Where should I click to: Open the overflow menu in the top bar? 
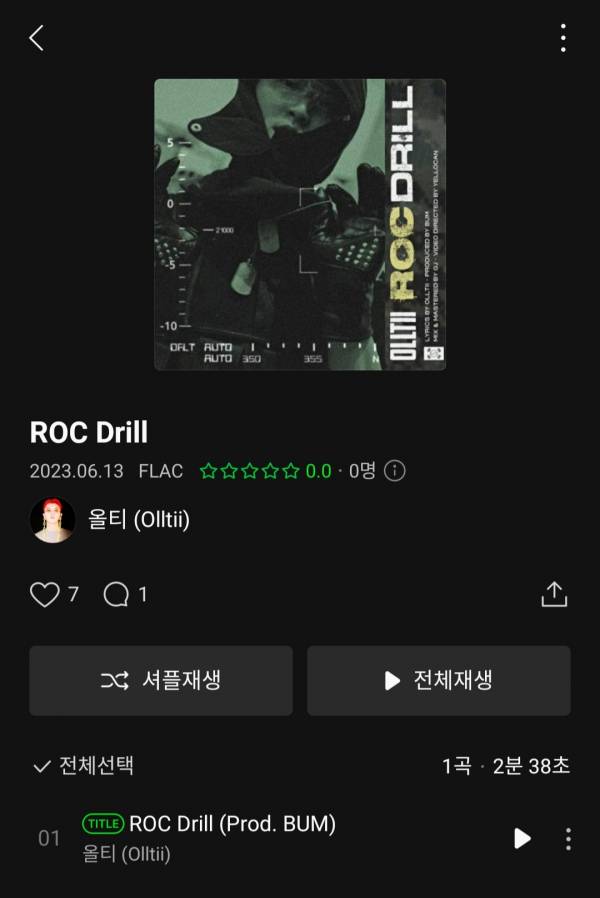pyautogui.click(x=563, y=38)
